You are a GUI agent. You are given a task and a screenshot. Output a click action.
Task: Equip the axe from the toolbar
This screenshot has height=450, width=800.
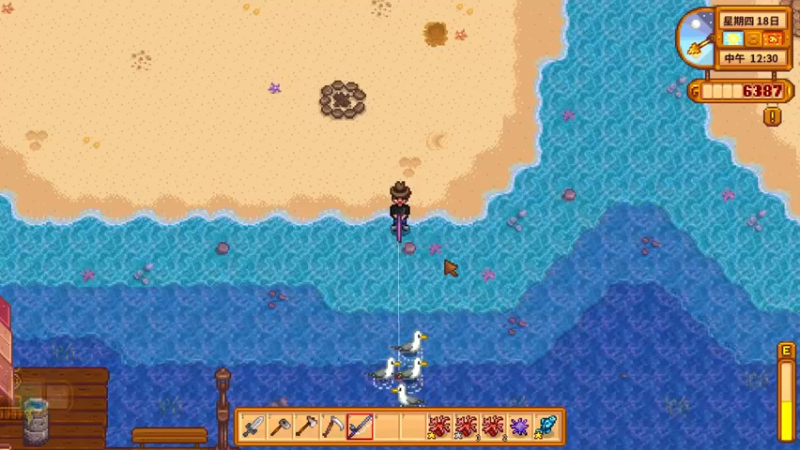click(x=306, y=427)
